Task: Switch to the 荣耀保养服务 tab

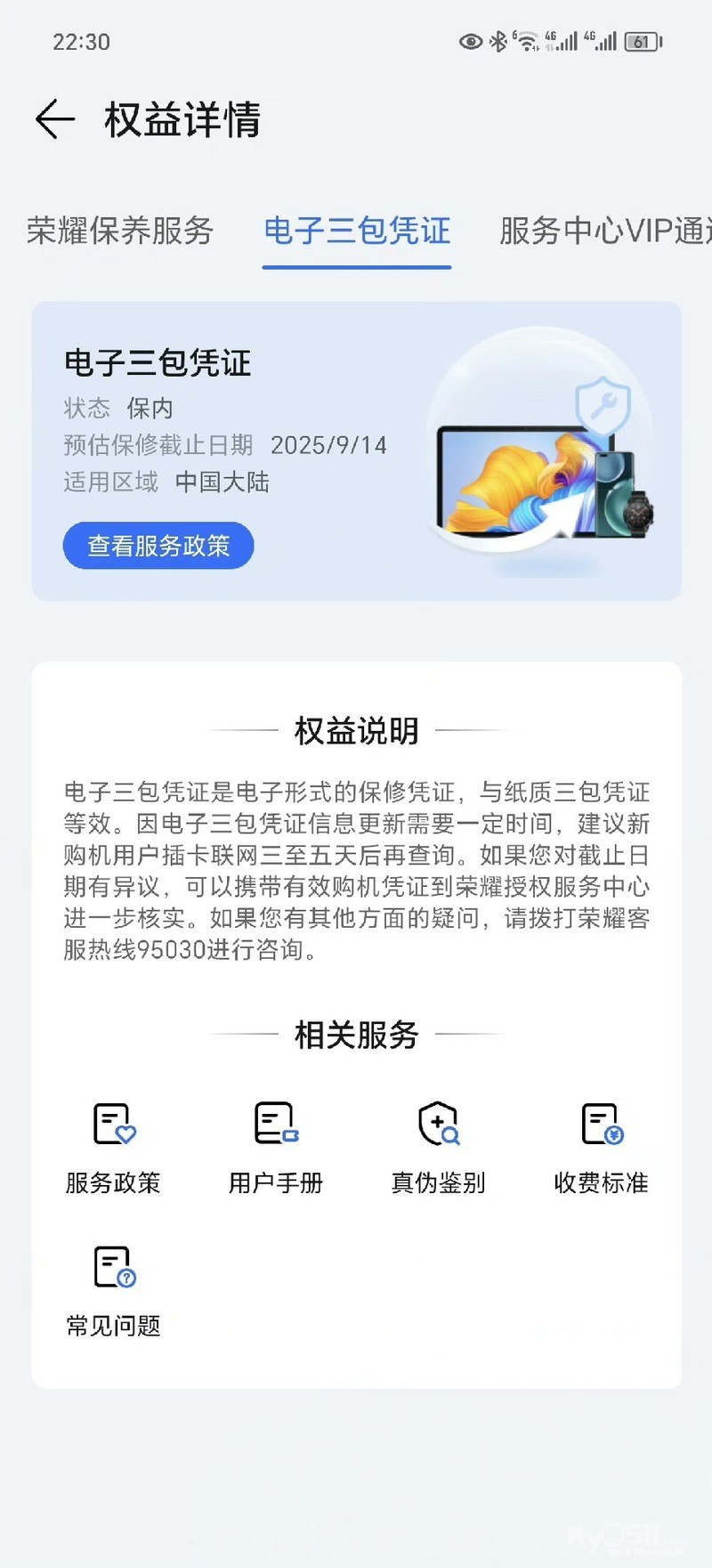Action: [120, 231]
